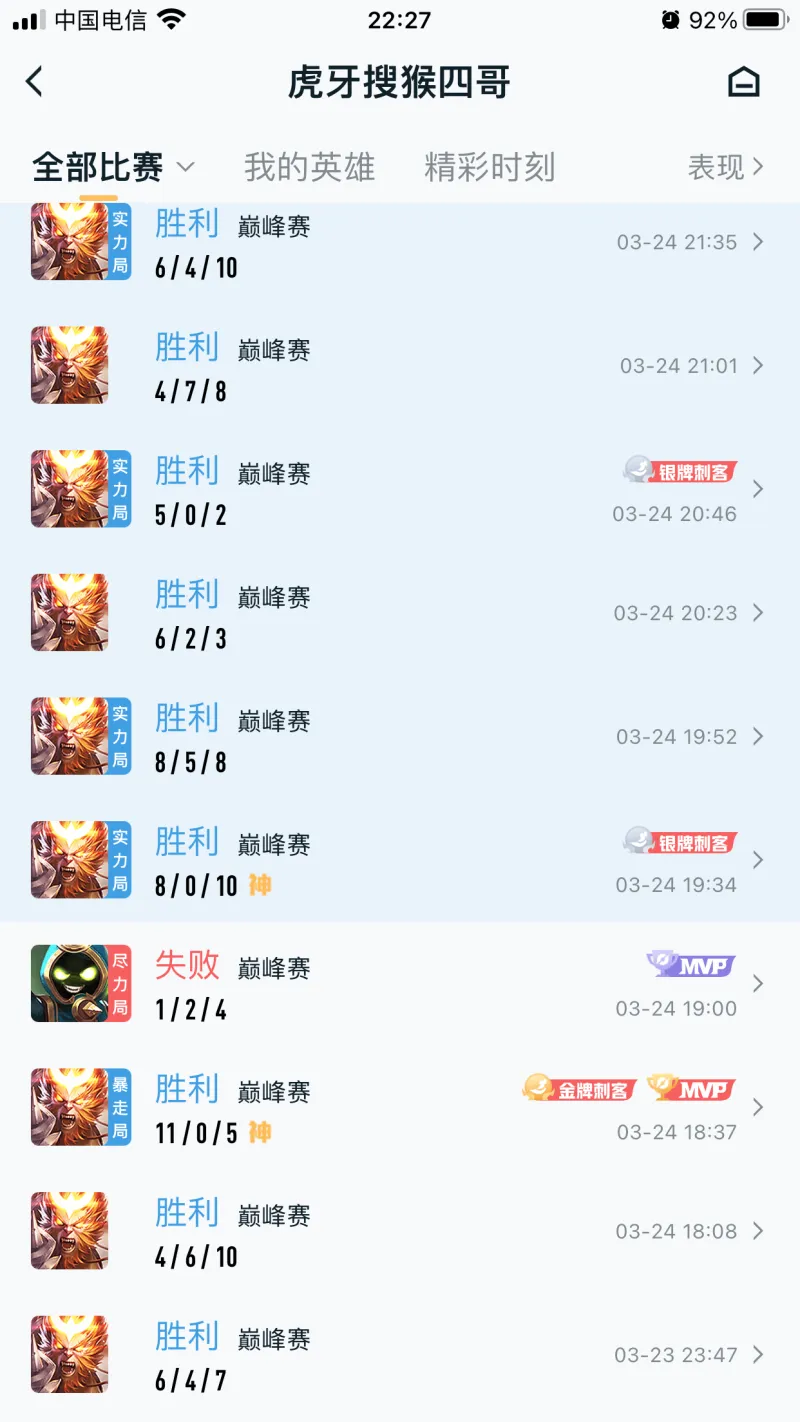This screenshot has width=800, height=1422.
Task: Go back using the top-left arrow
Action: click(x=35, y=82)
